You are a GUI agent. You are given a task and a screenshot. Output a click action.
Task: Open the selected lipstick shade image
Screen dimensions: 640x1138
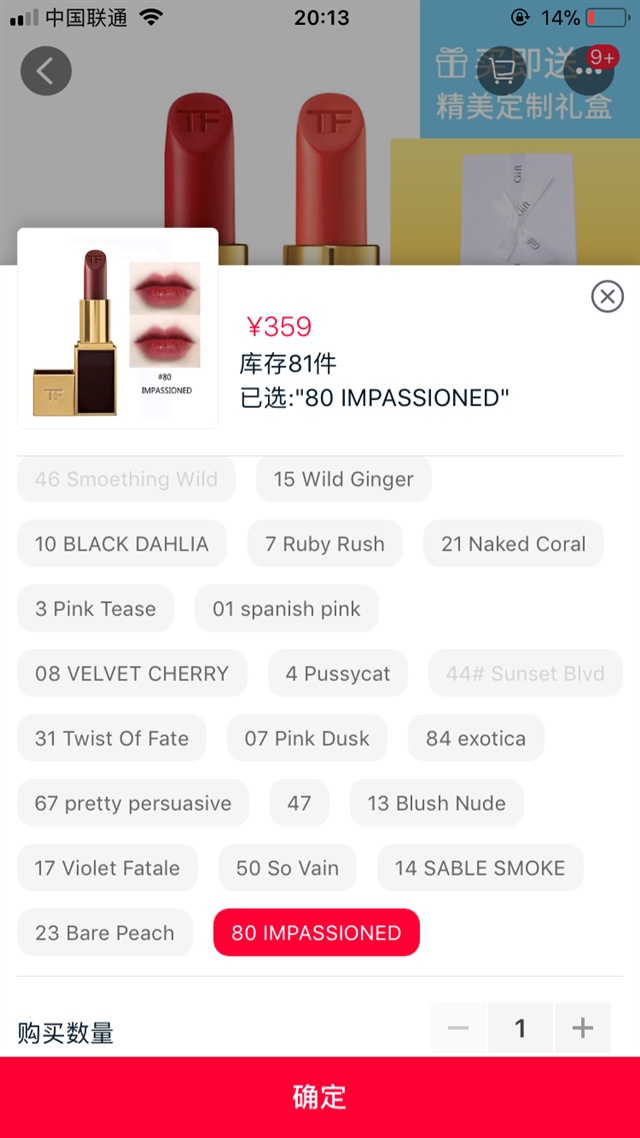pyautogui.click(x=118, y=328)
